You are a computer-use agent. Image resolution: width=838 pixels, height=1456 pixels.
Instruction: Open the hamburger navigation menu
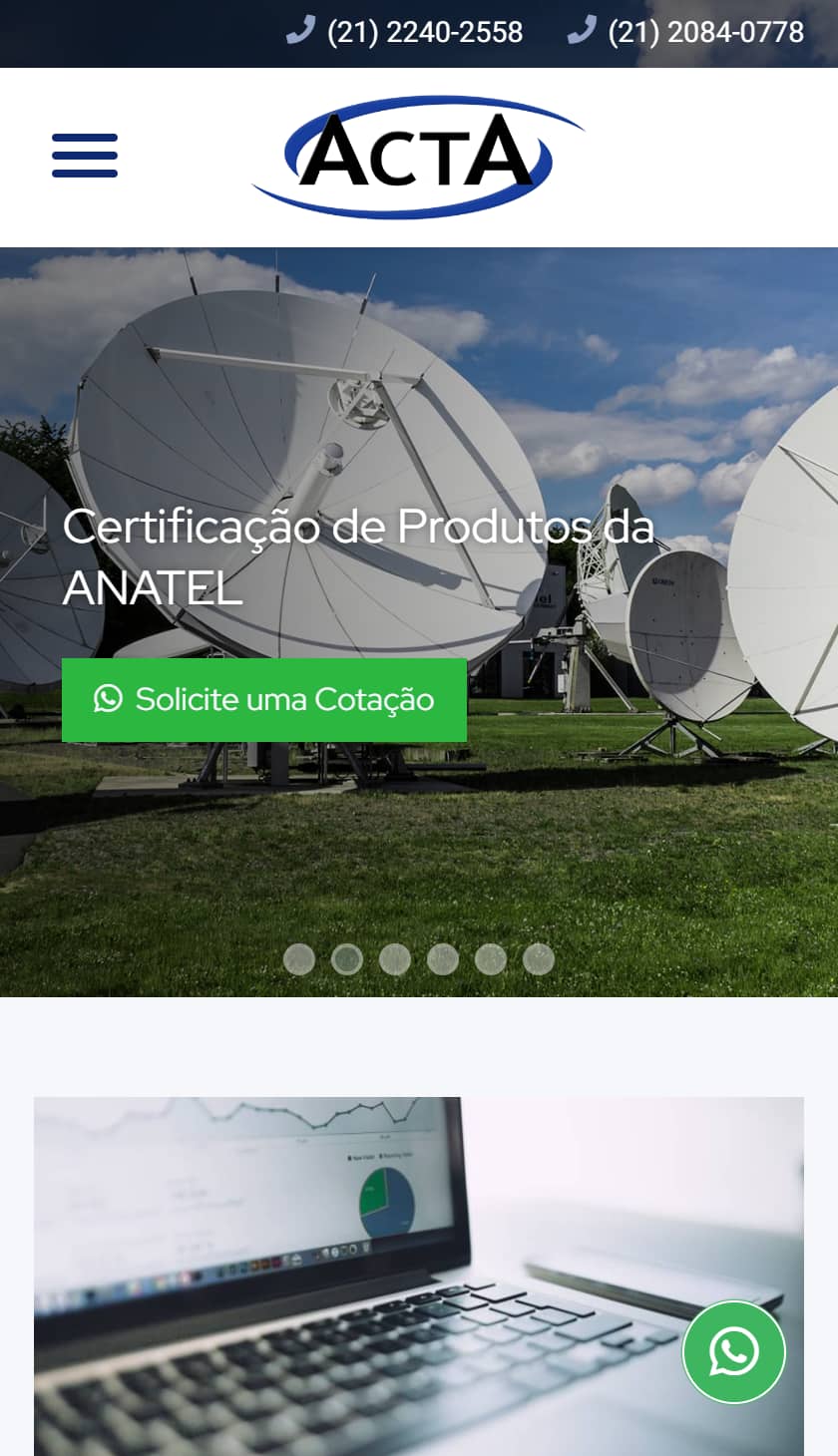click(85, 156)
